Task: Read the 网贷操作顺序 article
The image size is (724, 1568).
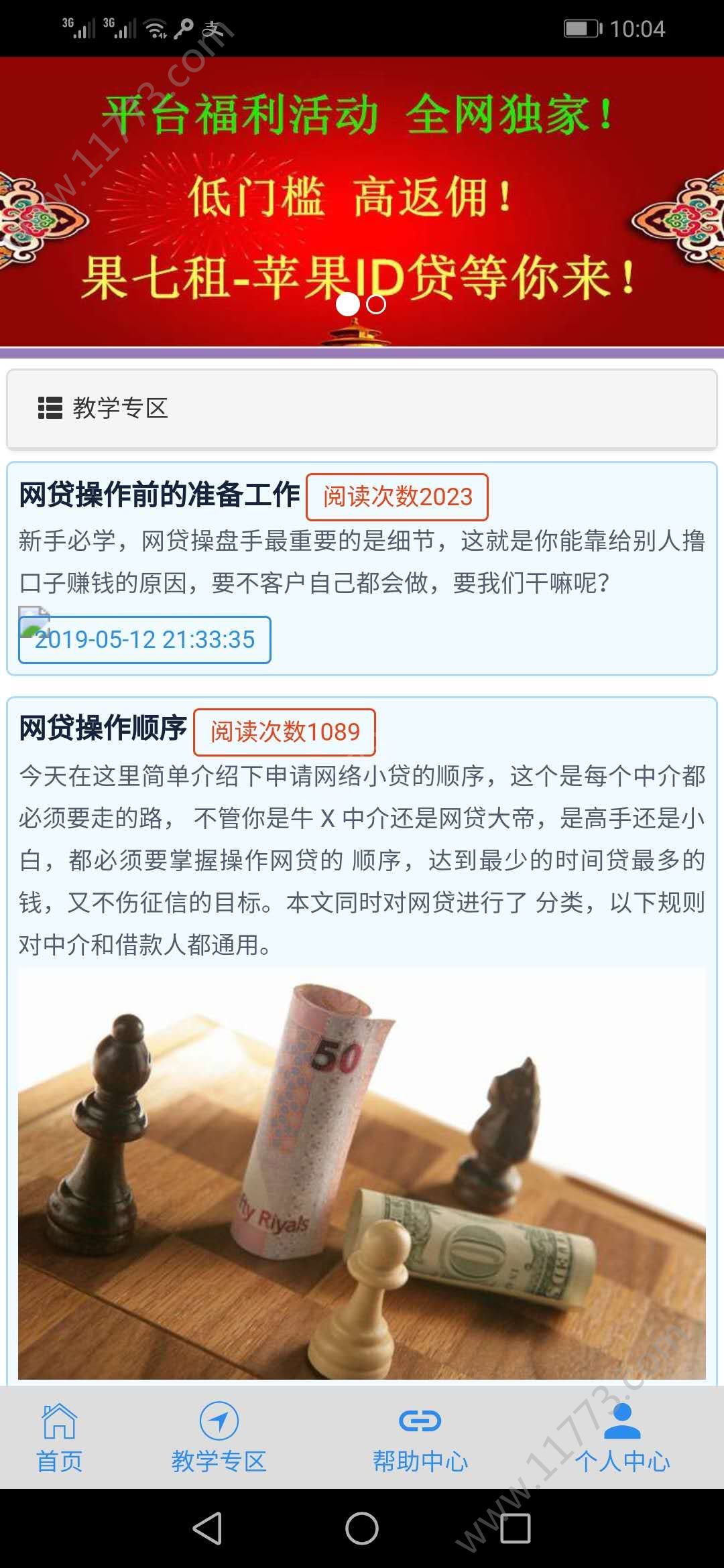Action: coord(103,728)
